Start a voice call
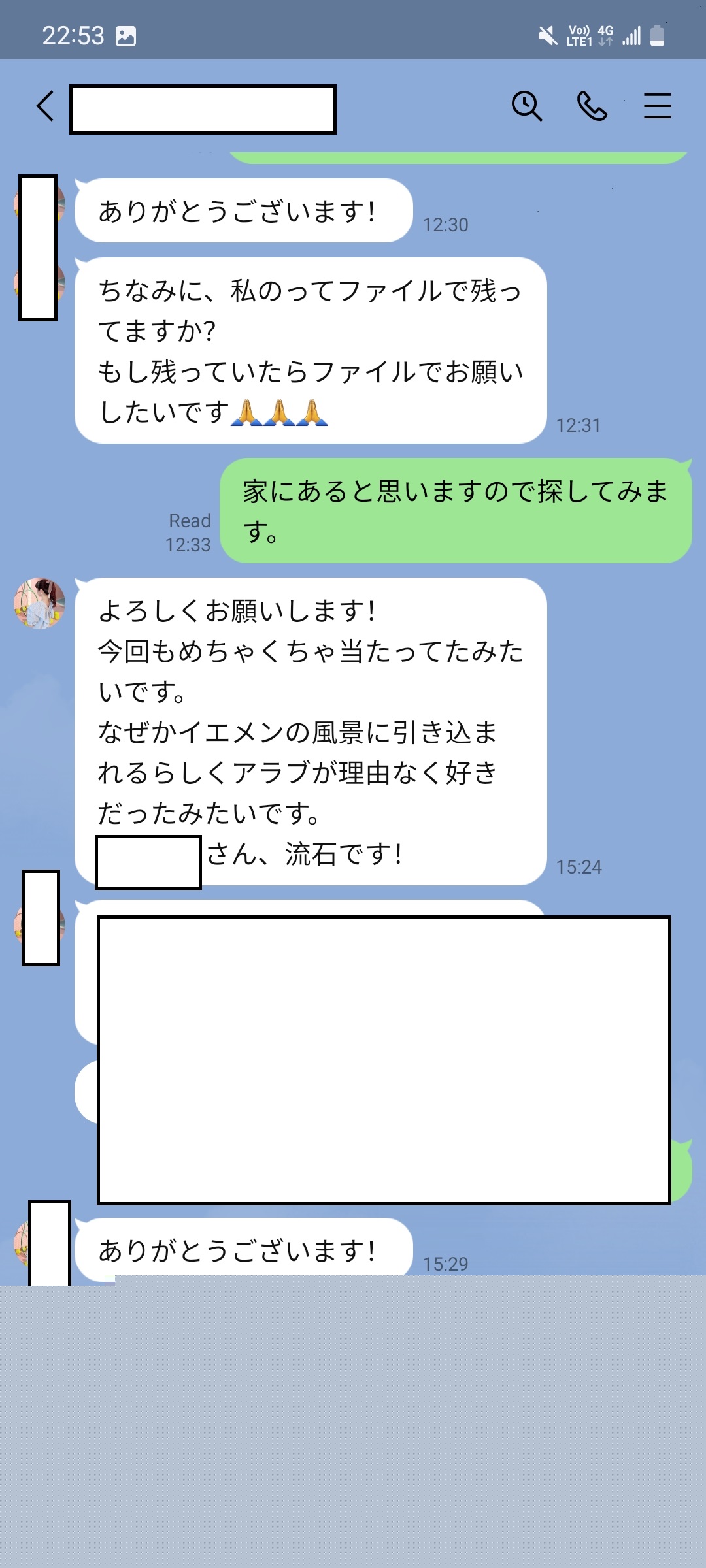Image resolution: width=706 pixels, height=1568 pixels. tap(592, 106)
